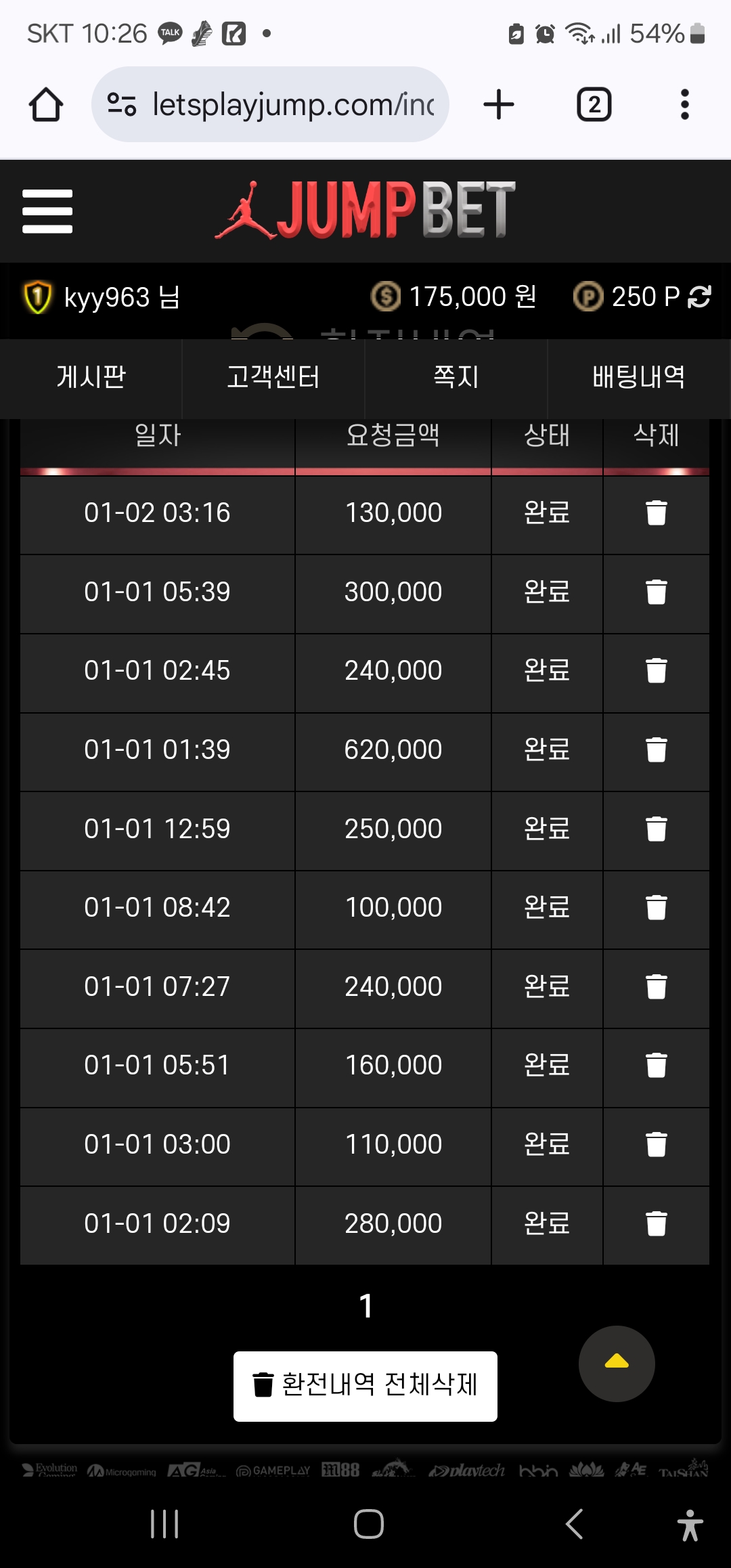
Task: Tap the 환전내역 전체삭제 button
Action: (x=365, y=1386)
